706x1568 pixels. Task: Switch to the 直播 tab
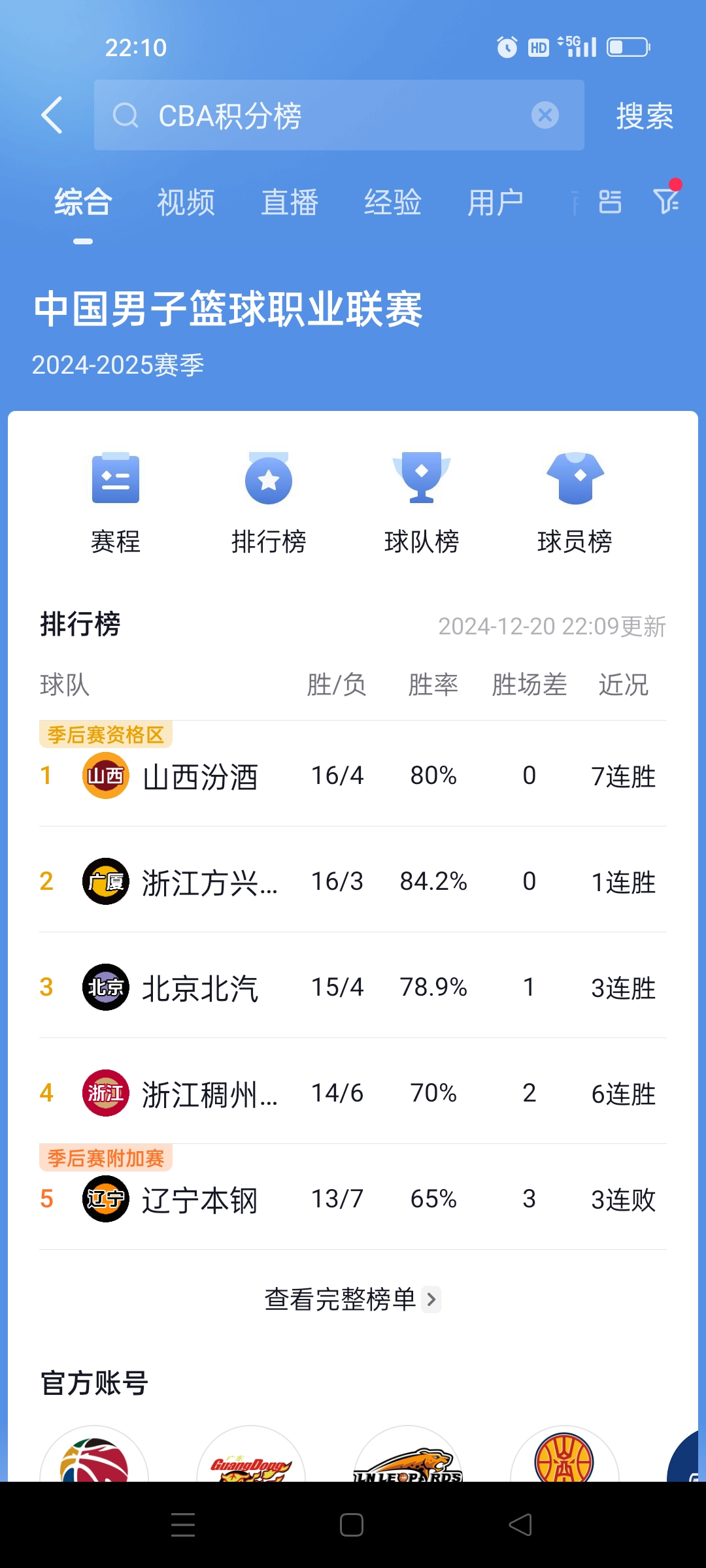click(290, 203)
